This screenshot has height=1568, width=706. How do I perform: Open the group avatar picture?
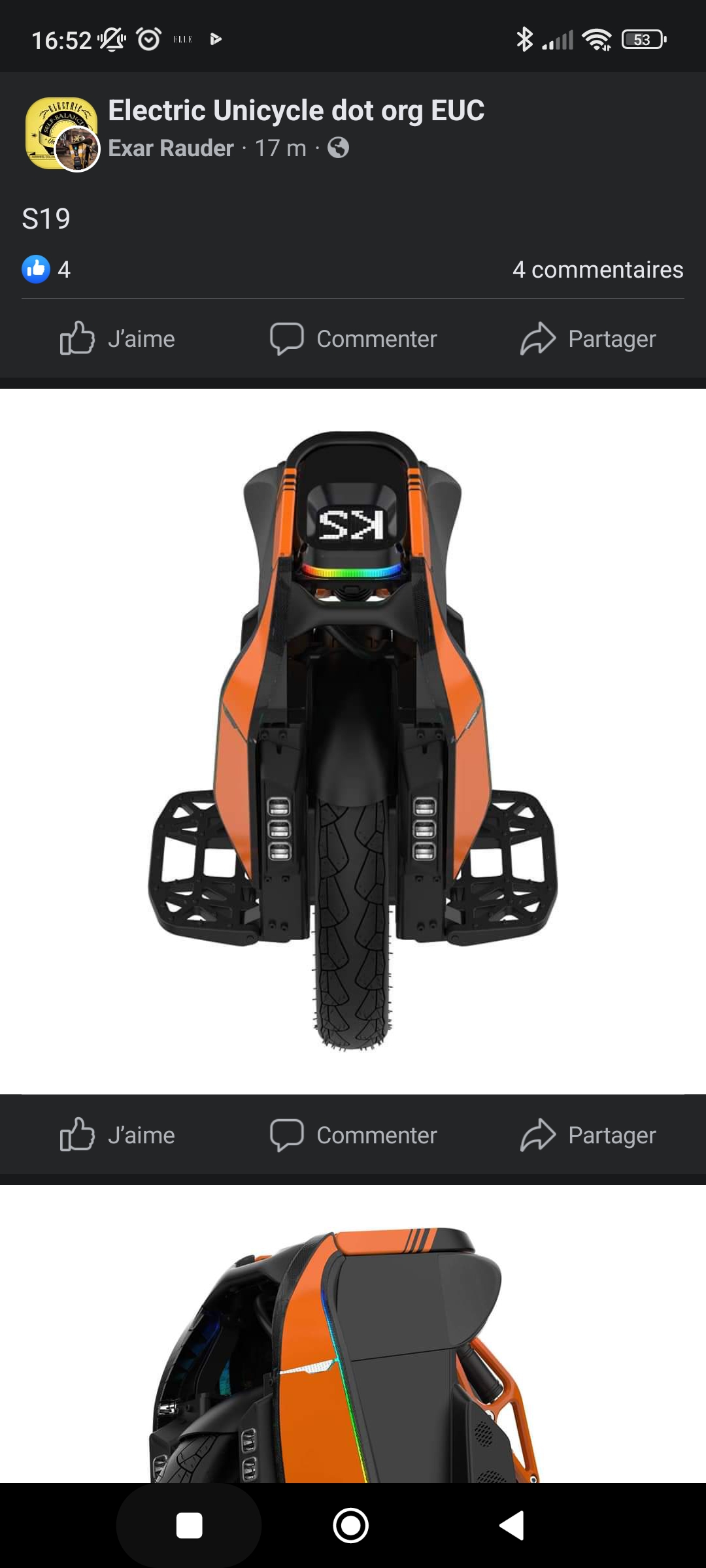(x=61, y=133)
